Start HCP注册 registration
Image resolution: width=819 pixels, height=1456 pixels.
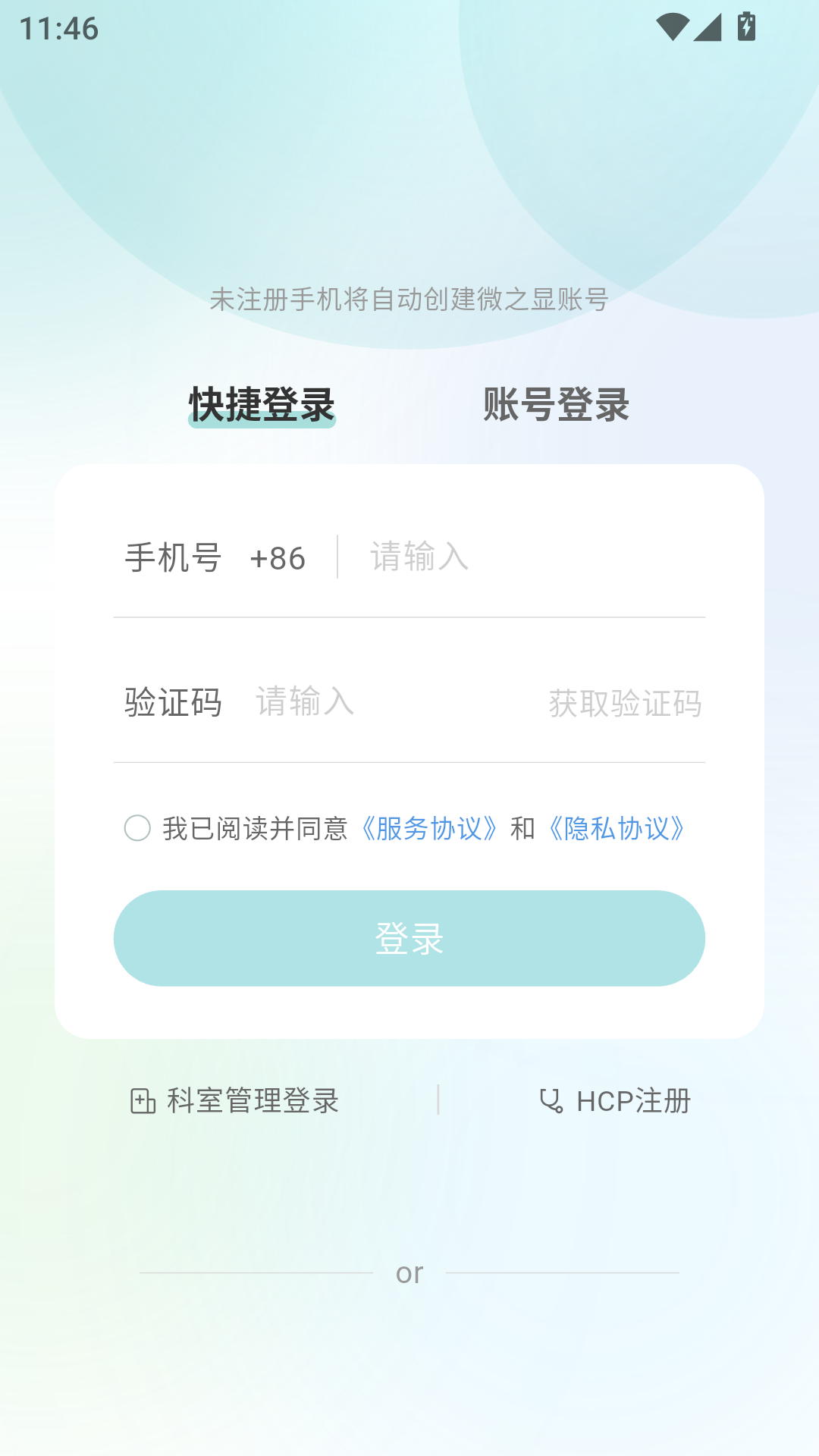coord(633,1101)
